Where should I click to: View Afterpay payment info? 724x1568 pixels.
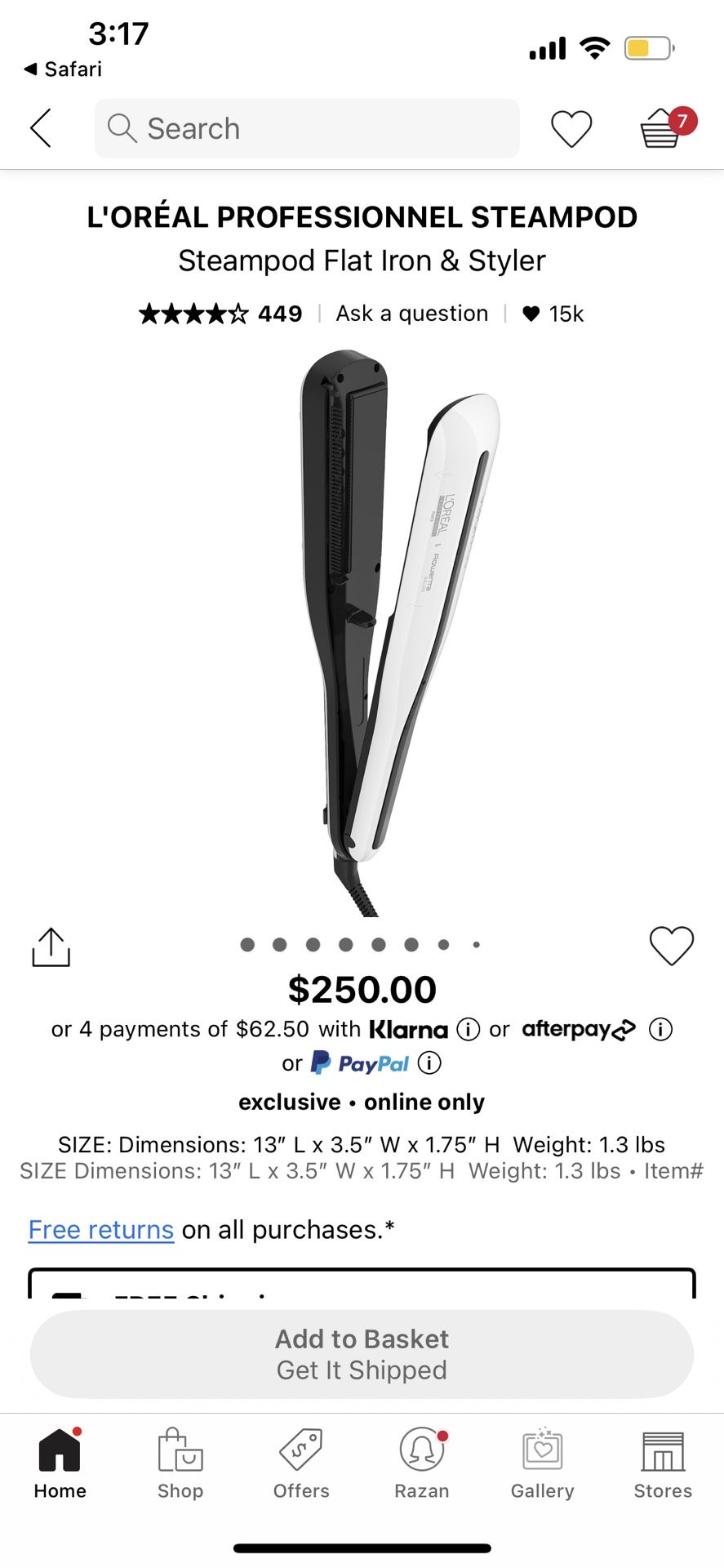pyautogui.click(x=660, y=1029)
